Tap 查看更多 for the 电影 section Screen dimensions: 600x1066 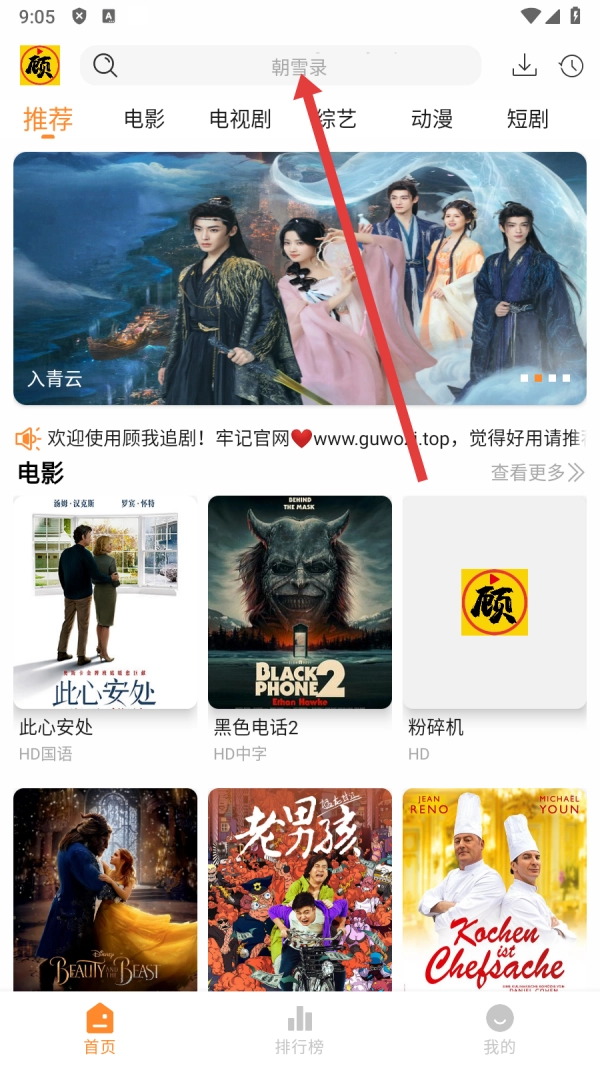[537, 473]
